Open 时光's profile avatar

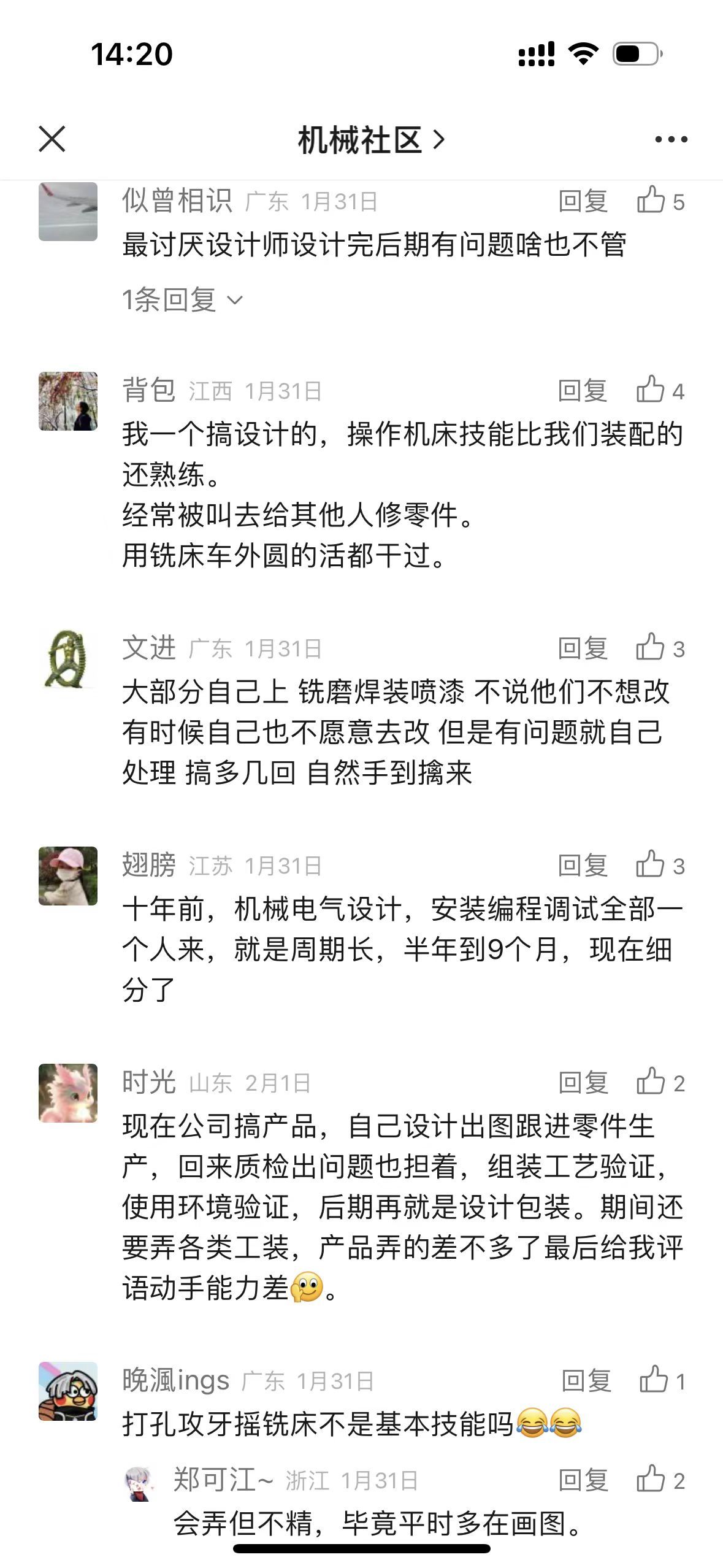click(68, 1093)
